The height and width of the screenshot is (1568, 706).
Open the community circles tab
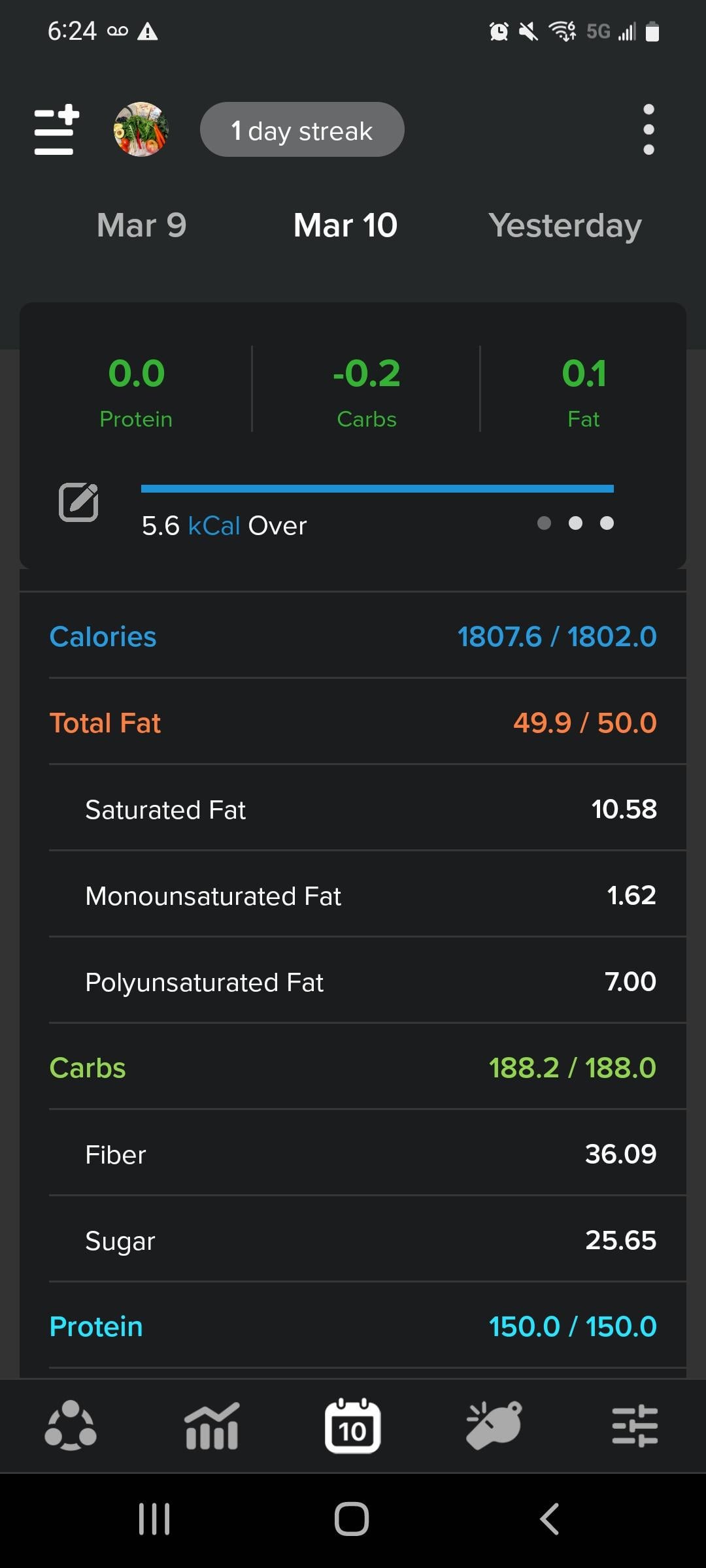pyautogui.click(x=71, y=1426)
